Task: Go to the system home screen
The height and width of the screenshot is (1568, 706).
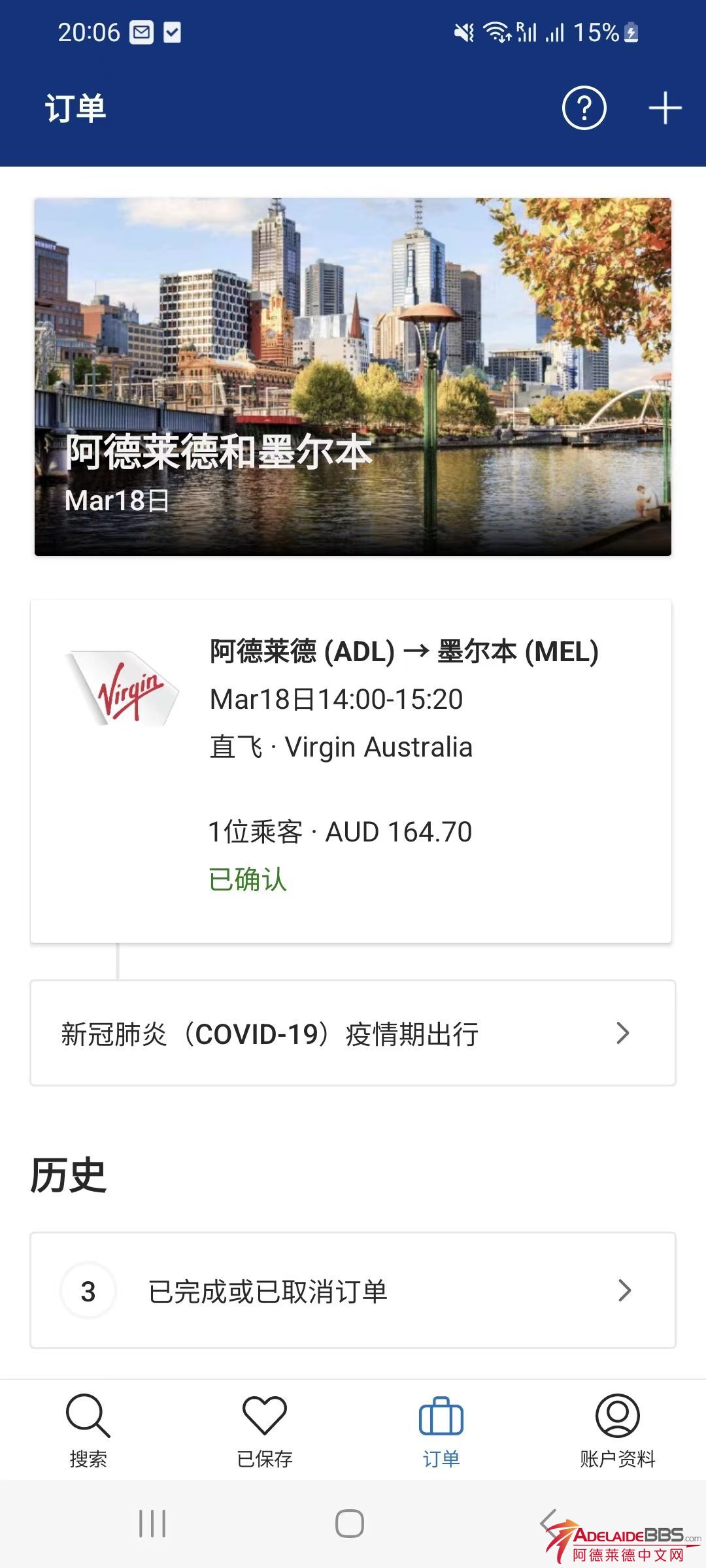Action: click(x=350, y=1524)
